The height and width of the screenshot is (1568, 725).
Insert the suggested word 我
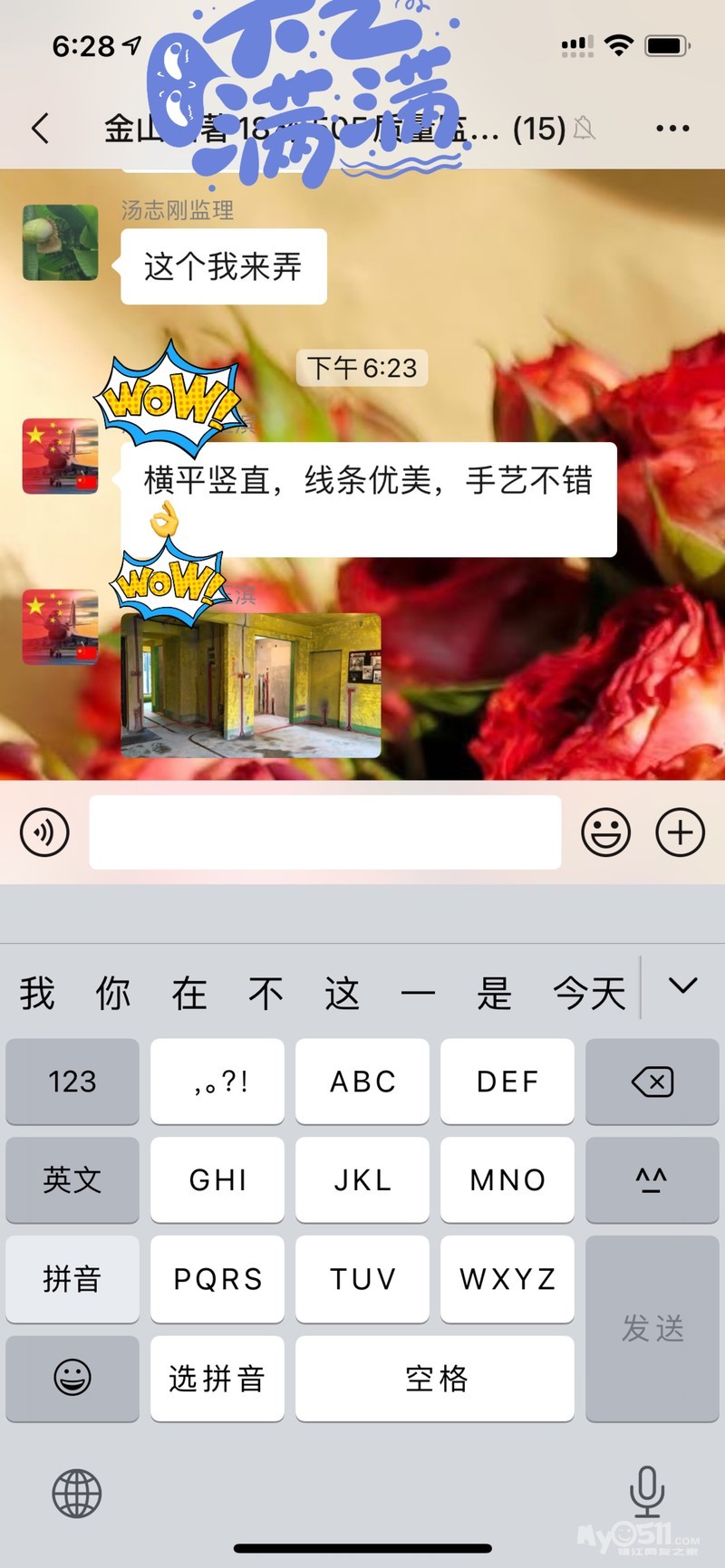[x=37, y=994]
